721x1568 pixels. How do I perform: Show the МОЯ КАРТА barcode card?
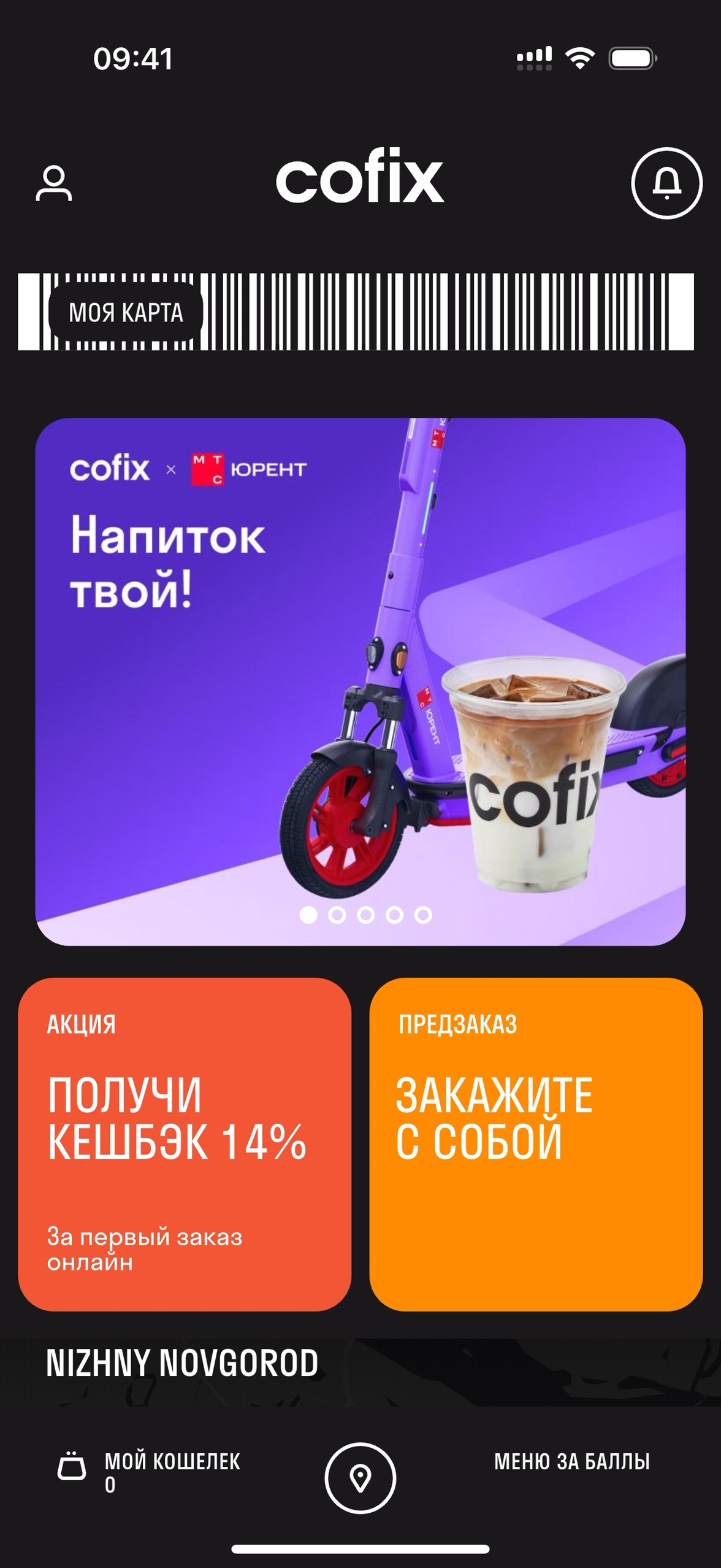pyautogui.click(x=126, y=312)
